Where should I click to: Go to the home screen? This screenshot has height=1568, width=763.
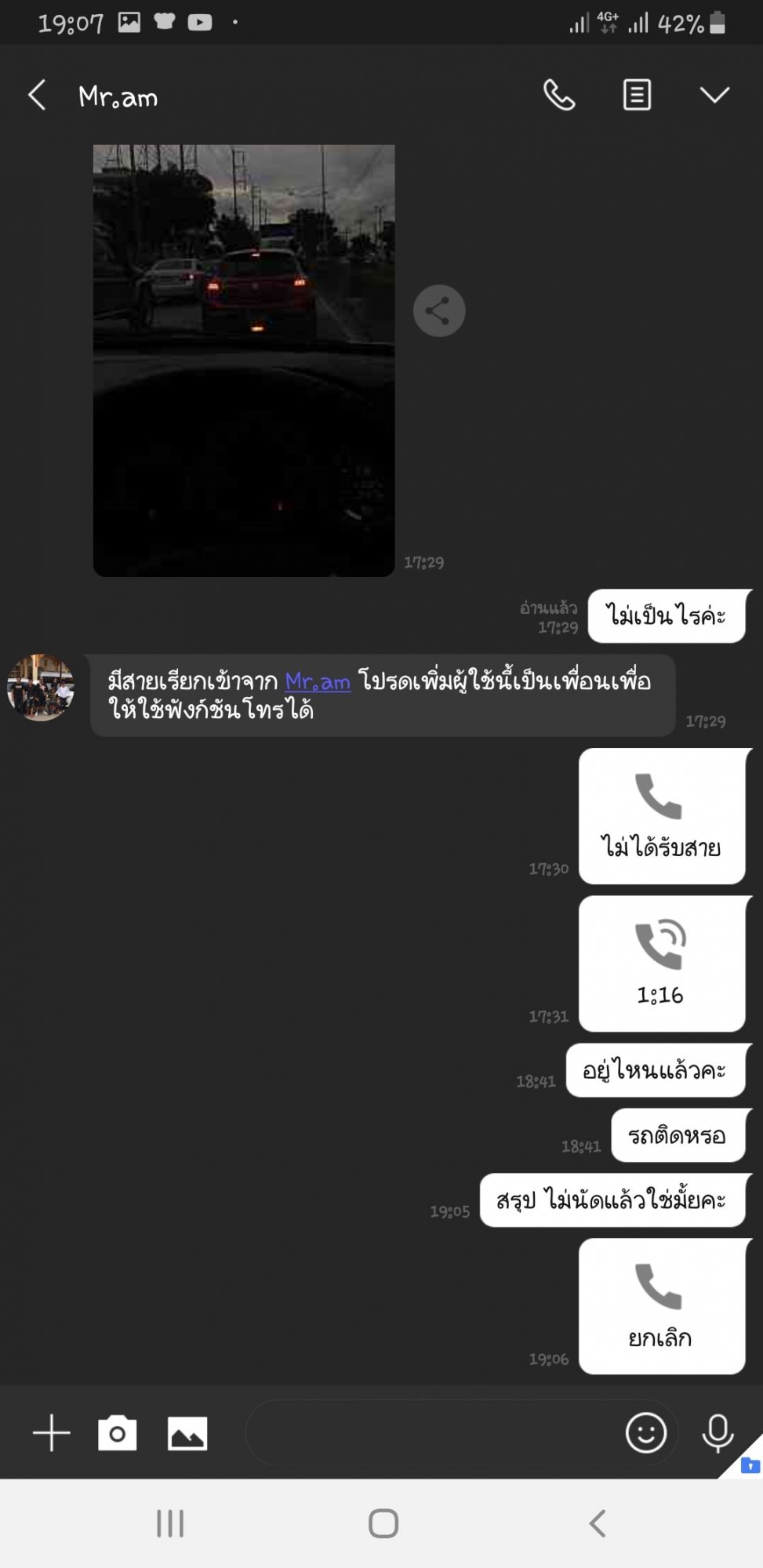pos(383,1523)
